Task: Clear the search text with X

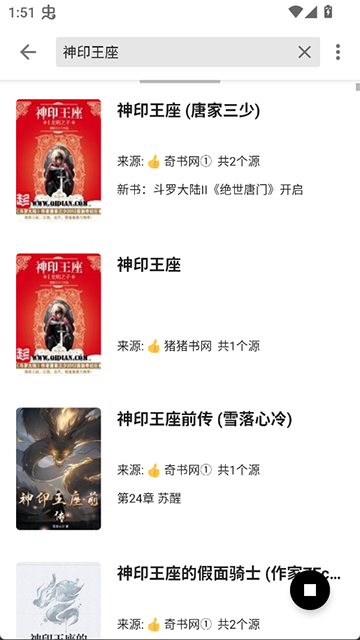Action: (304, 52)
